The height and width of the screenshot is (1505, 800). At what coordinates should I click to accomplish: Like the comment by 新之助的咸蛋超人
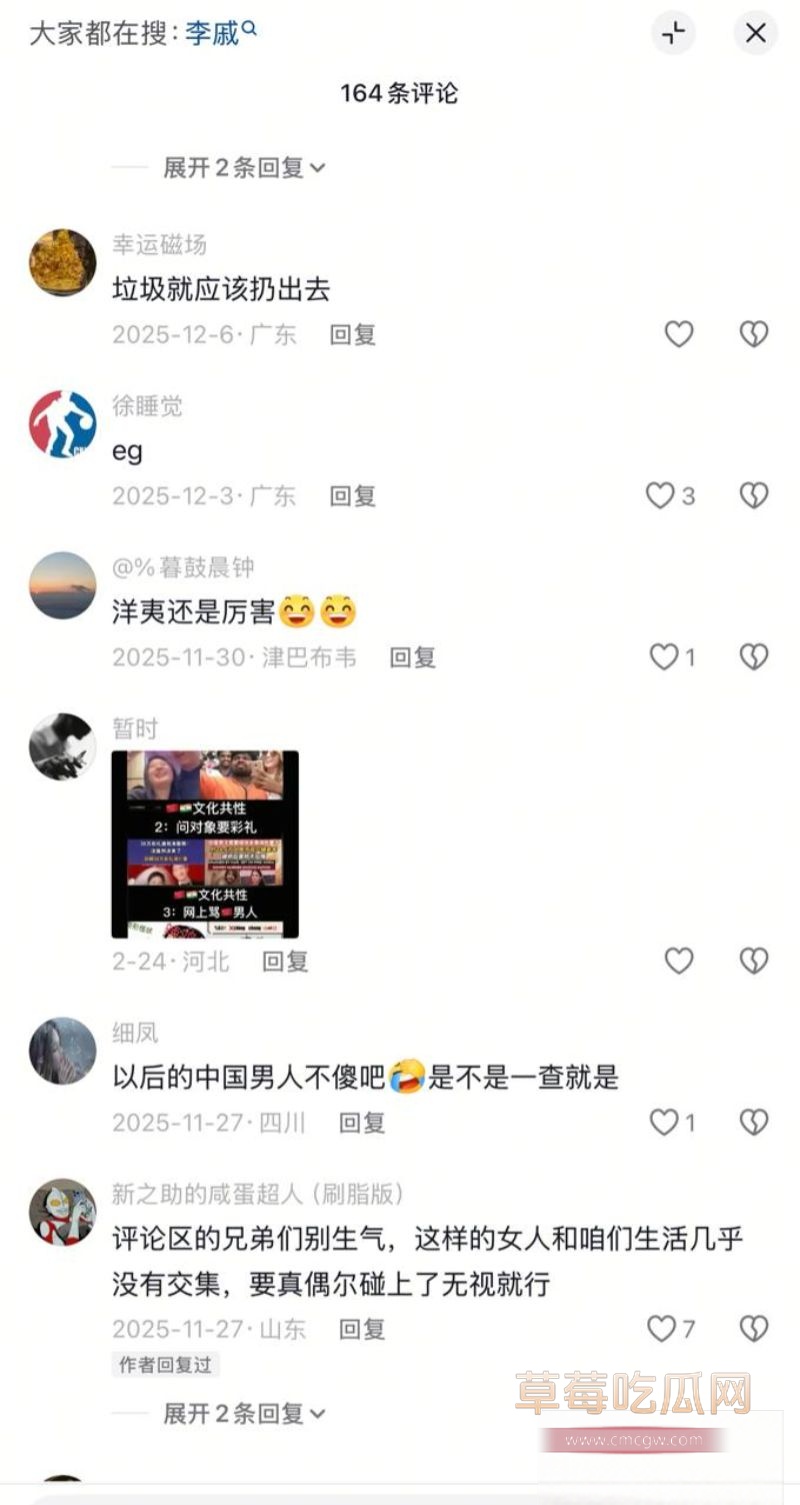(662, 1330)
